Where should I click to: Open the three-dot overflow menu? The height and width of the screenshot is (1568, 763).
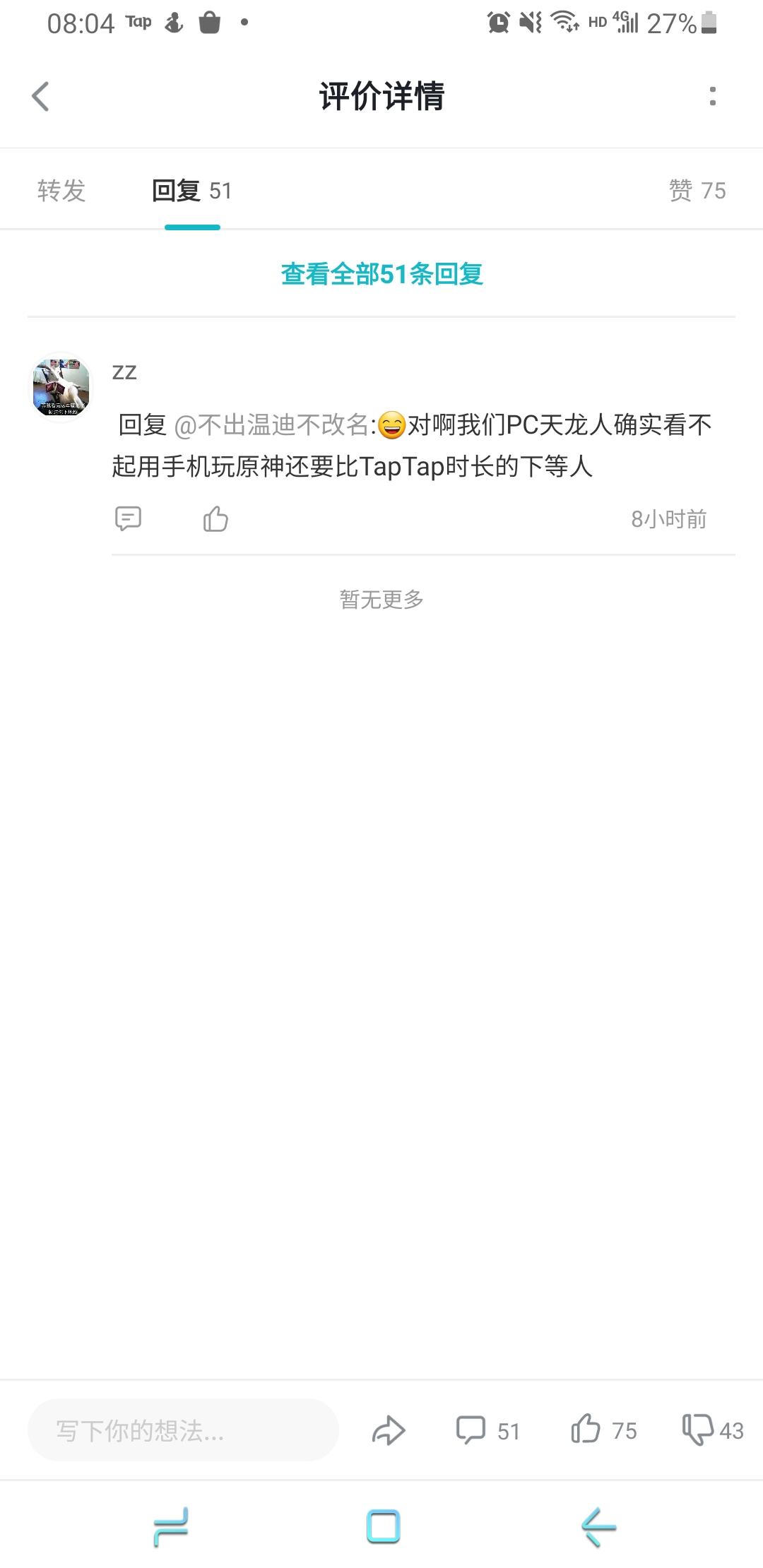coord(712,97)
